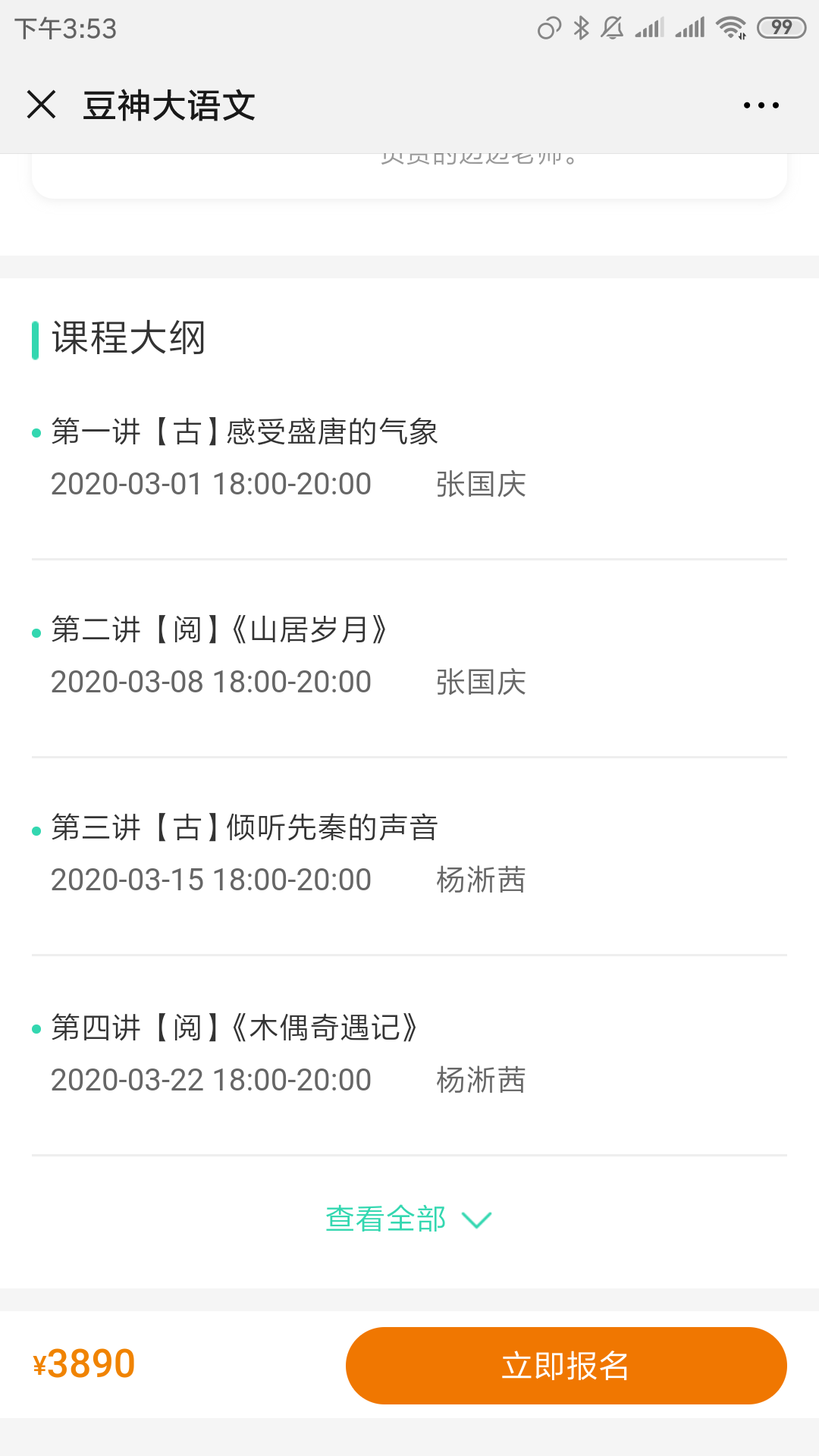
Task: Close the 豆神大语文 page
Action: [x=42, y=105]
